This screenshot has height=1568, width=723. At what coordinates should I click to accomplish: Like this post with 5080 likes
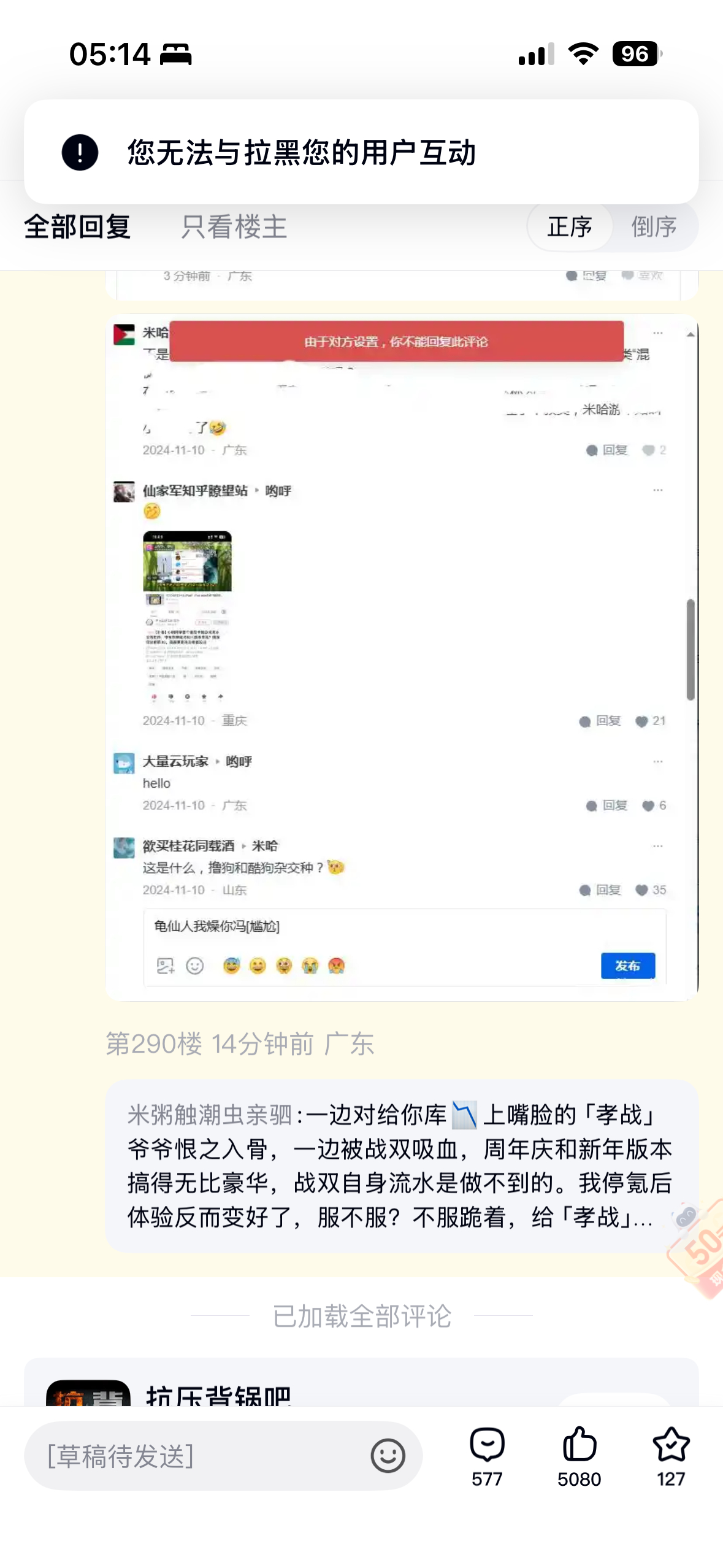[579, 1455]
